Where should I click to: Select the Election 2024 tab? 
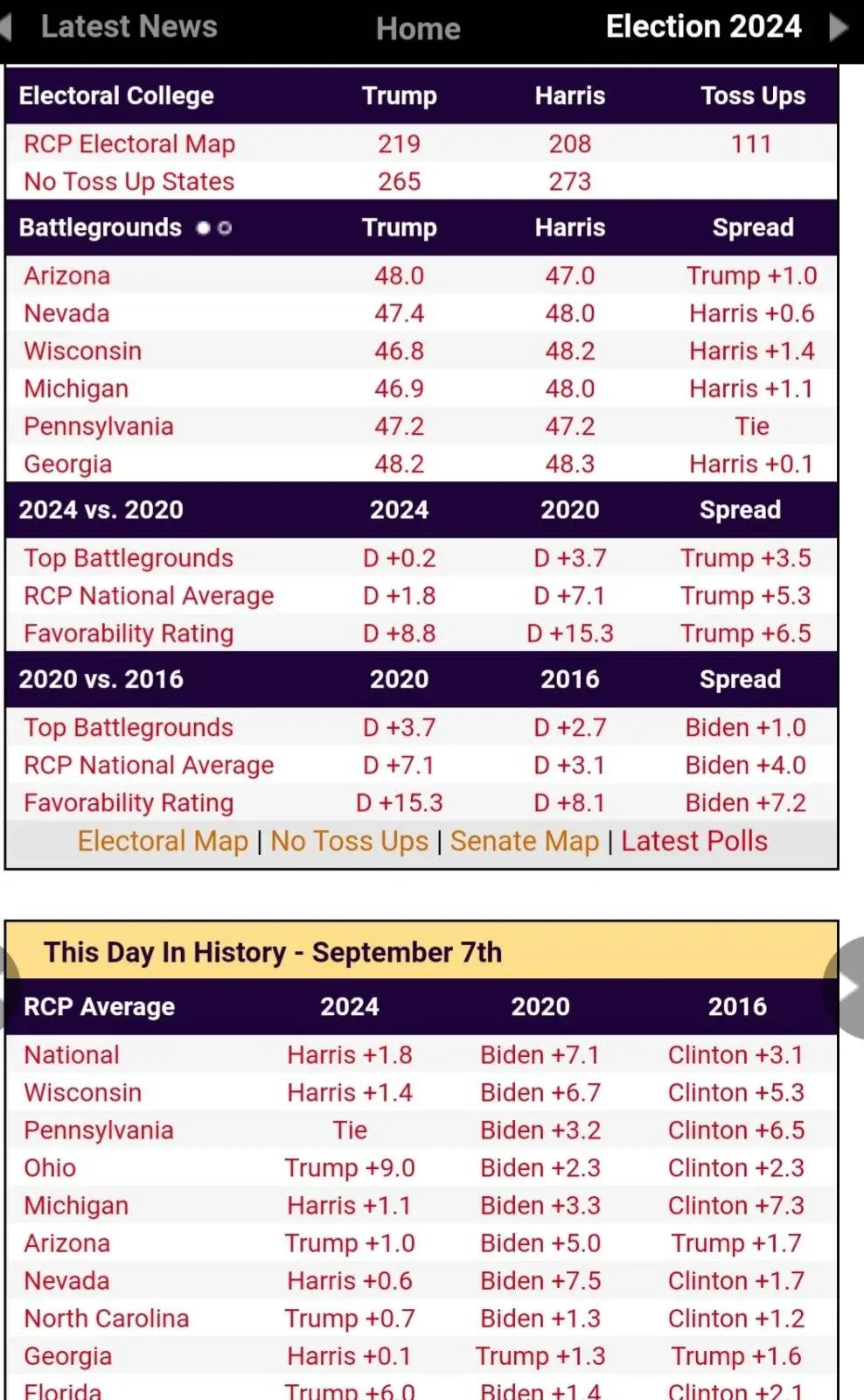[x=703, y=27]
